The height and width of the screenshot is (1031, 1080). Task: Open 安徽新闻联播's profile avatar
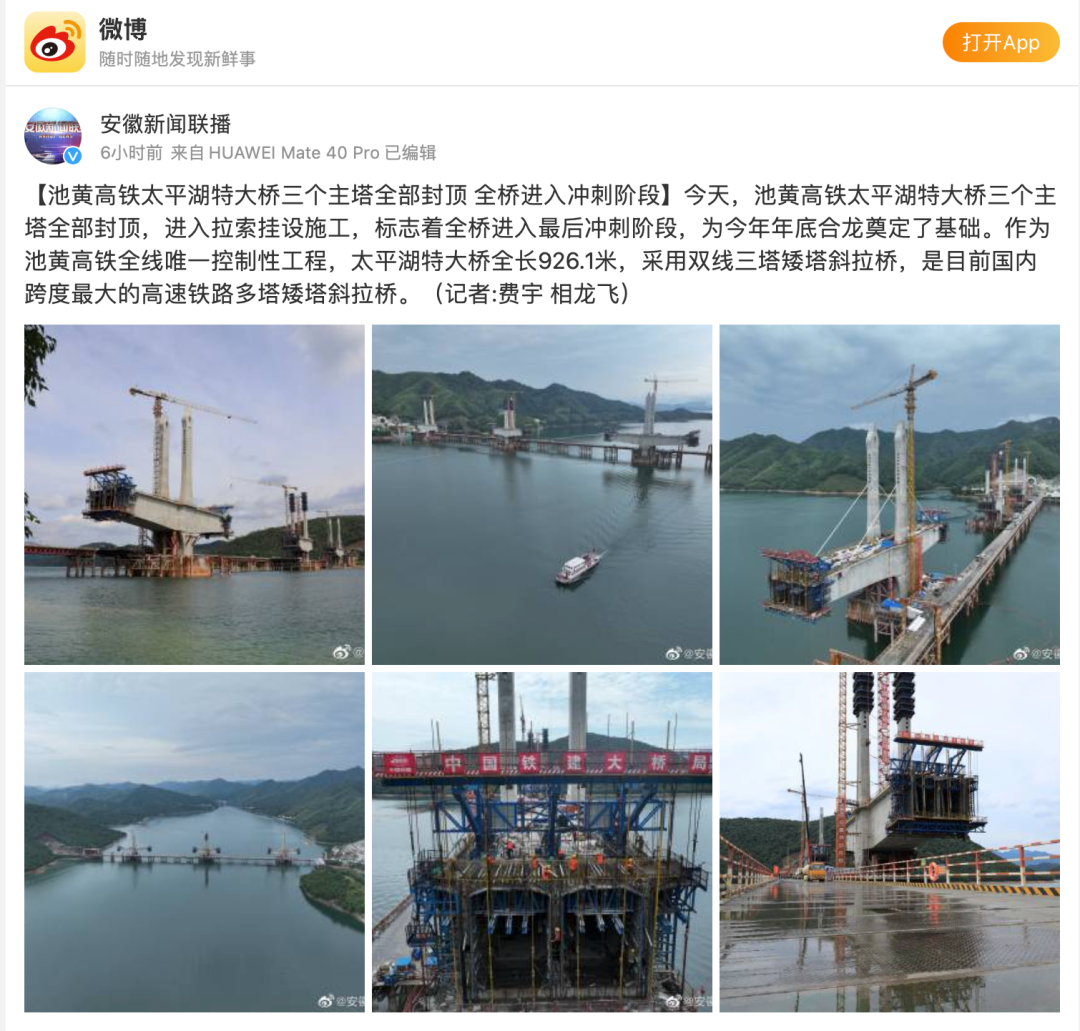point(53,136)
